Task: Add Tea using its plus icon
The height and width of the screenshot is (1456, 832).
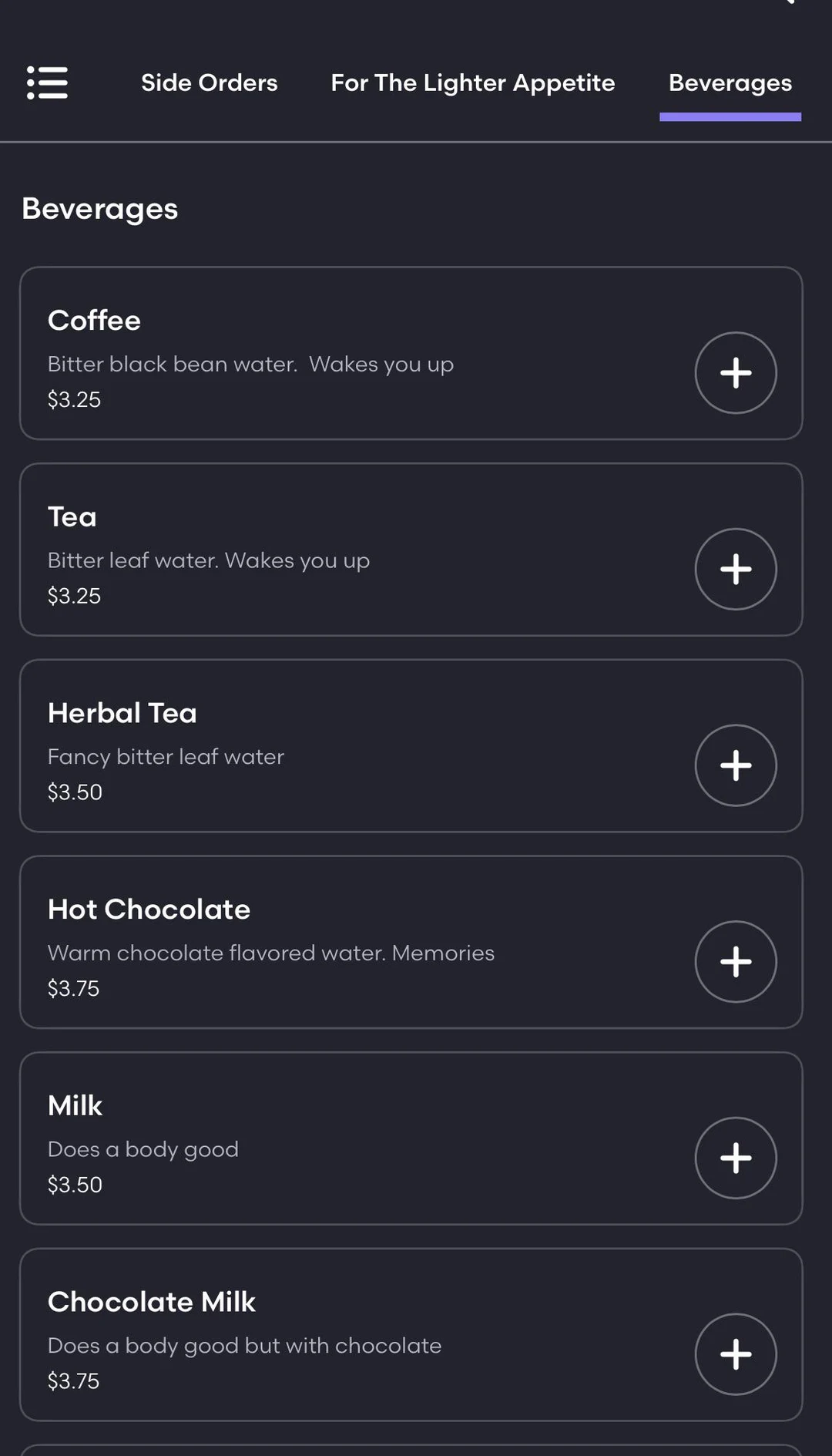Action: [736, 569]
